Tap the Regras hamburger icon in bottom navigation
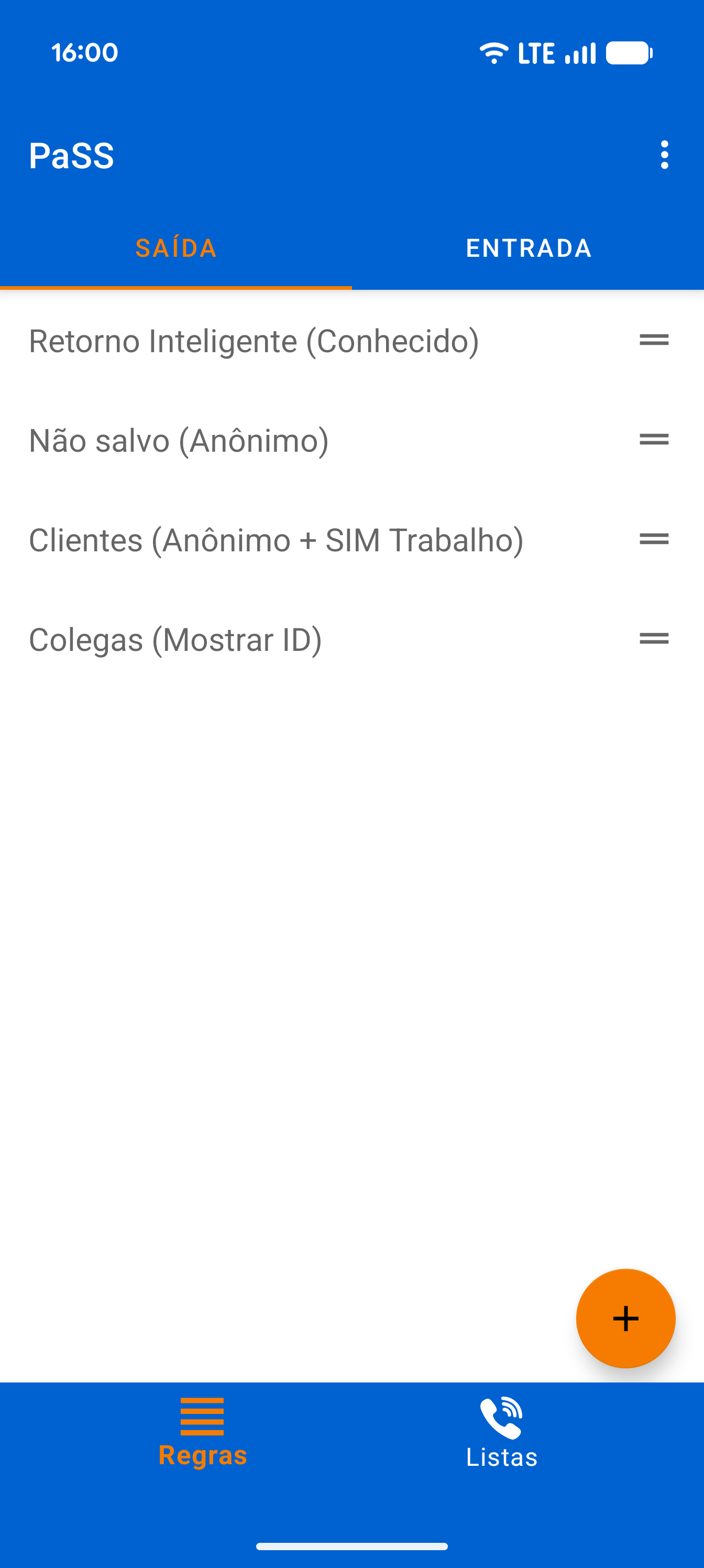 tap(203, 1418)
